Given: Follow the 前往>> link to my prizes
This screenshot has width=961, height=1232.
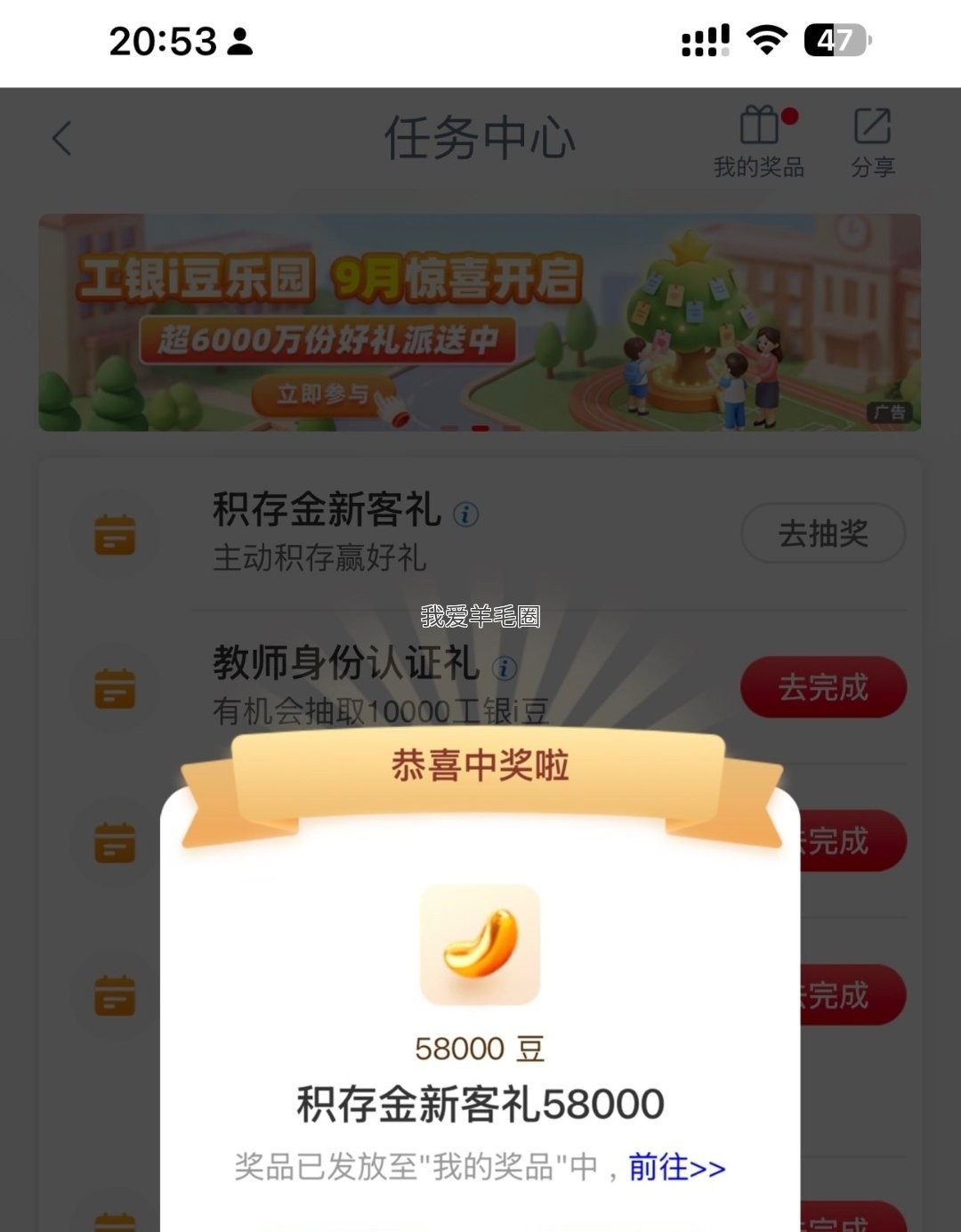Looking at the screenshot, I should coord(677,1167).
